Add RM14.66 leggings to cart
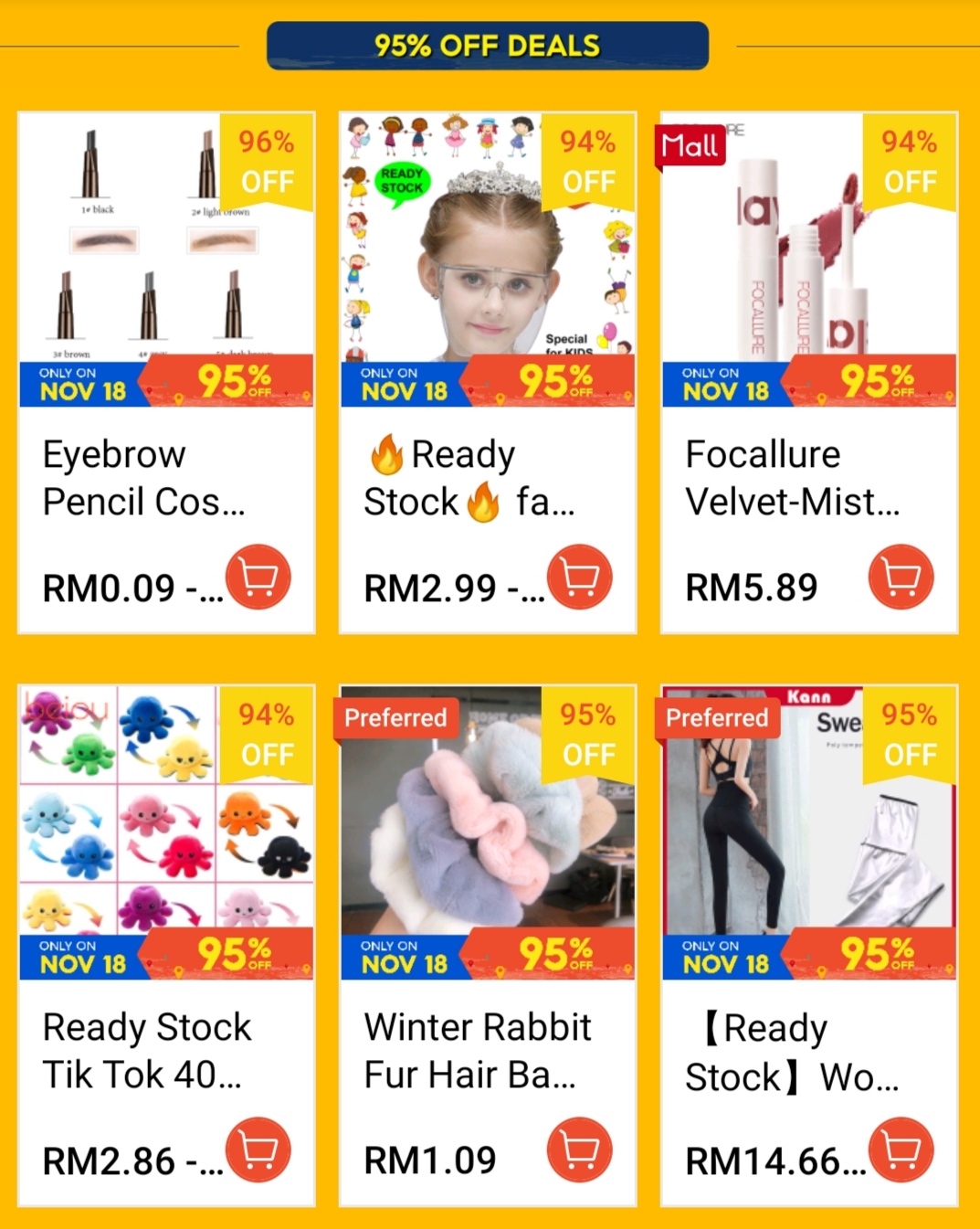Screen dimensions: 980x1229 coord(901,1150)
